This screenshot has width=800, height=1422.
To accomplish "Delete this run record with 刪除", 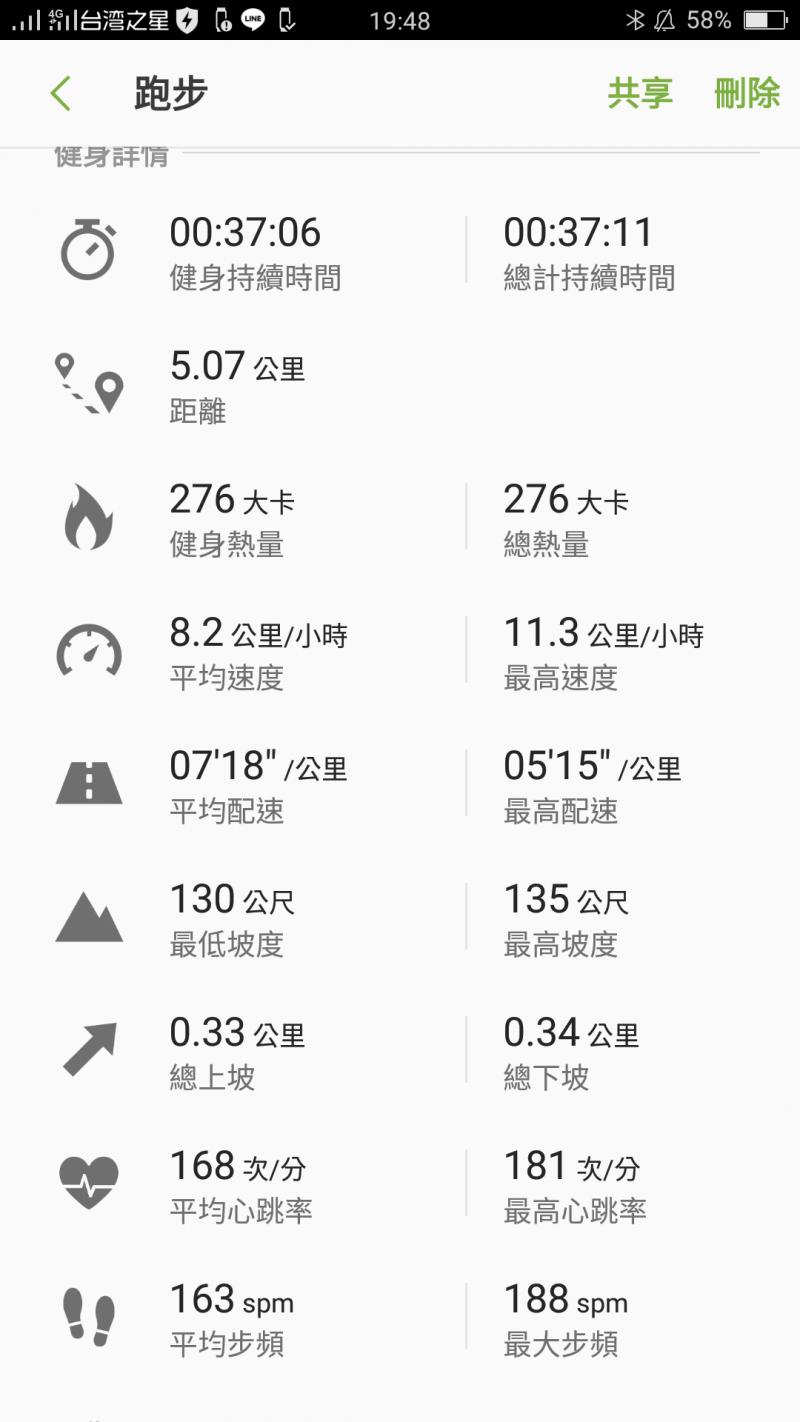I will (x=746, y=93).
